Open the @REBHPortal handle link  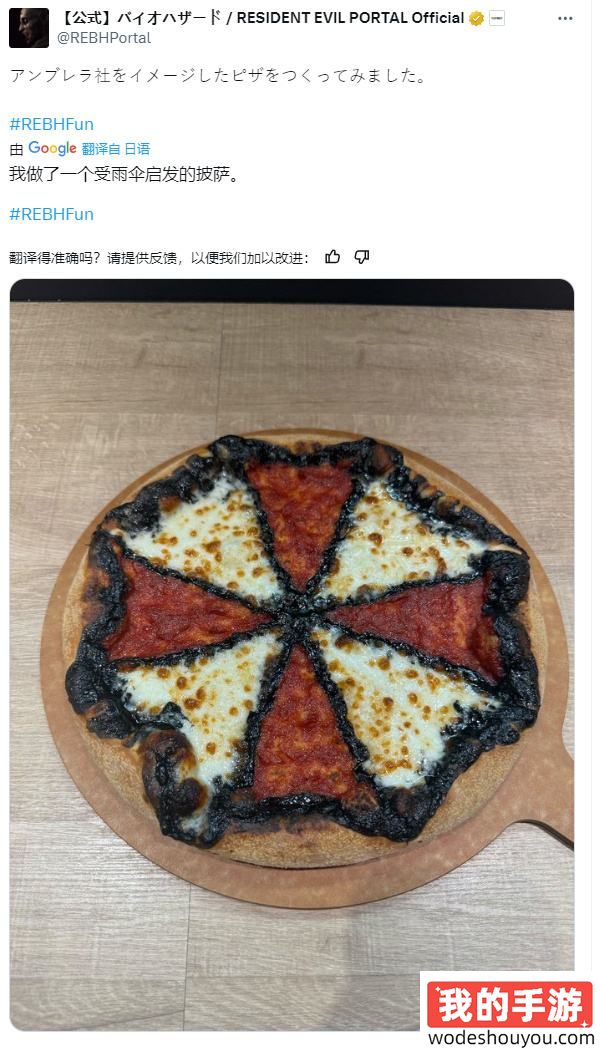(106, 38)
